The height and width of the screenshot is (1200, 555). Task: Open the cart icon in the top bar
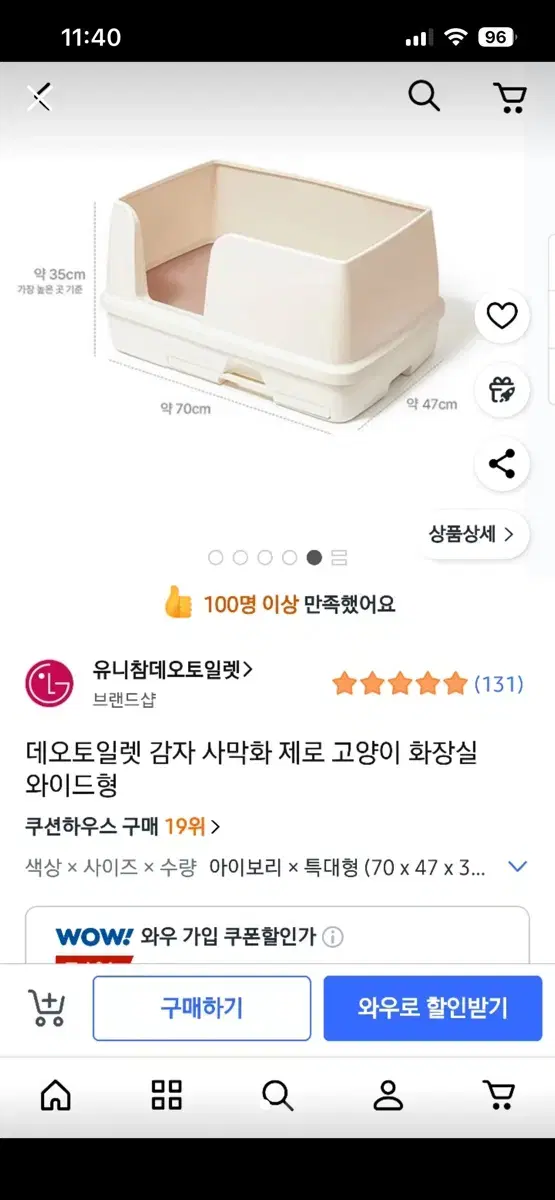pyautogui.click(x=510, y=97)
